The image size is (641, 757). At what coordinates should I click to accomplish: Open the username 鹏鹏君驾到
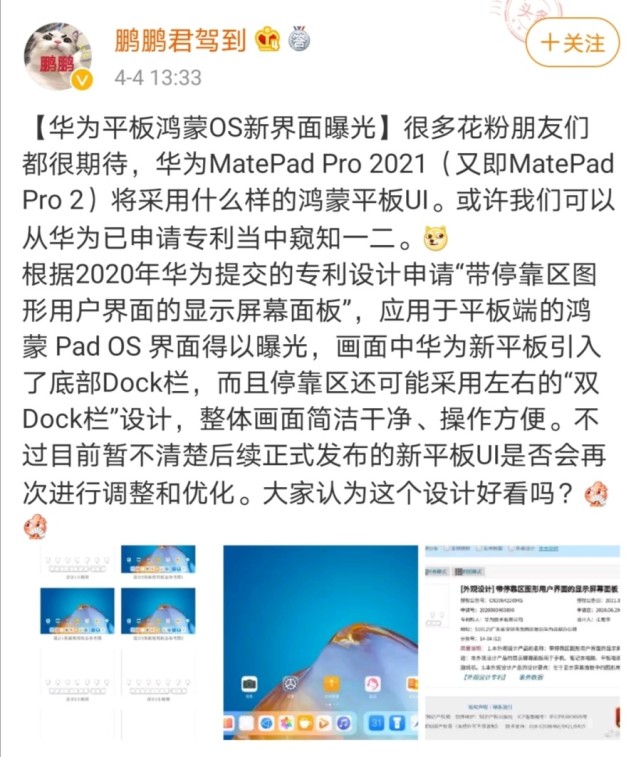(x=181, y=40)
